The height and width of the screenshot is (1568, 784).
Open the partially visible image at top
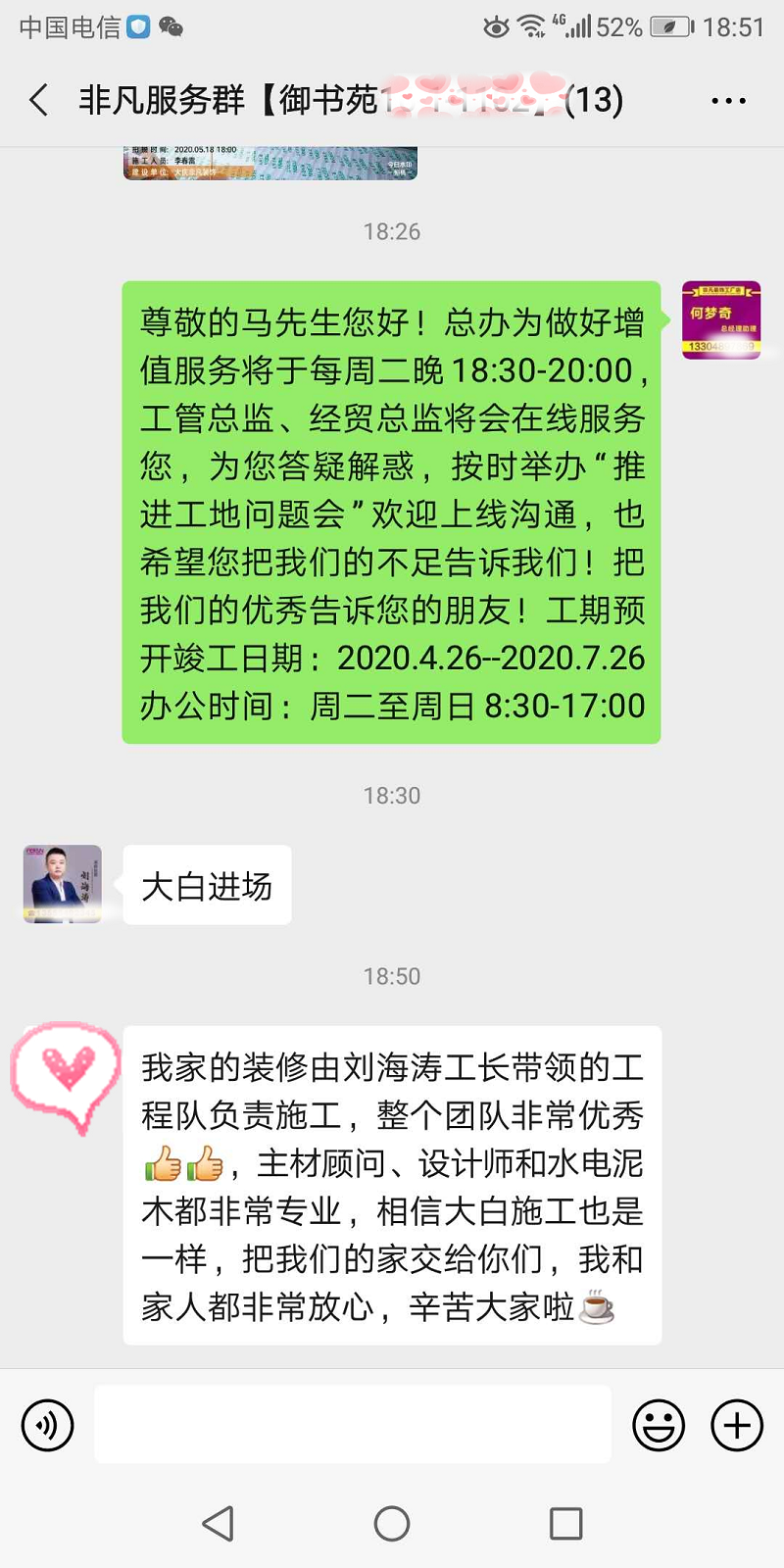pos(270,163)
